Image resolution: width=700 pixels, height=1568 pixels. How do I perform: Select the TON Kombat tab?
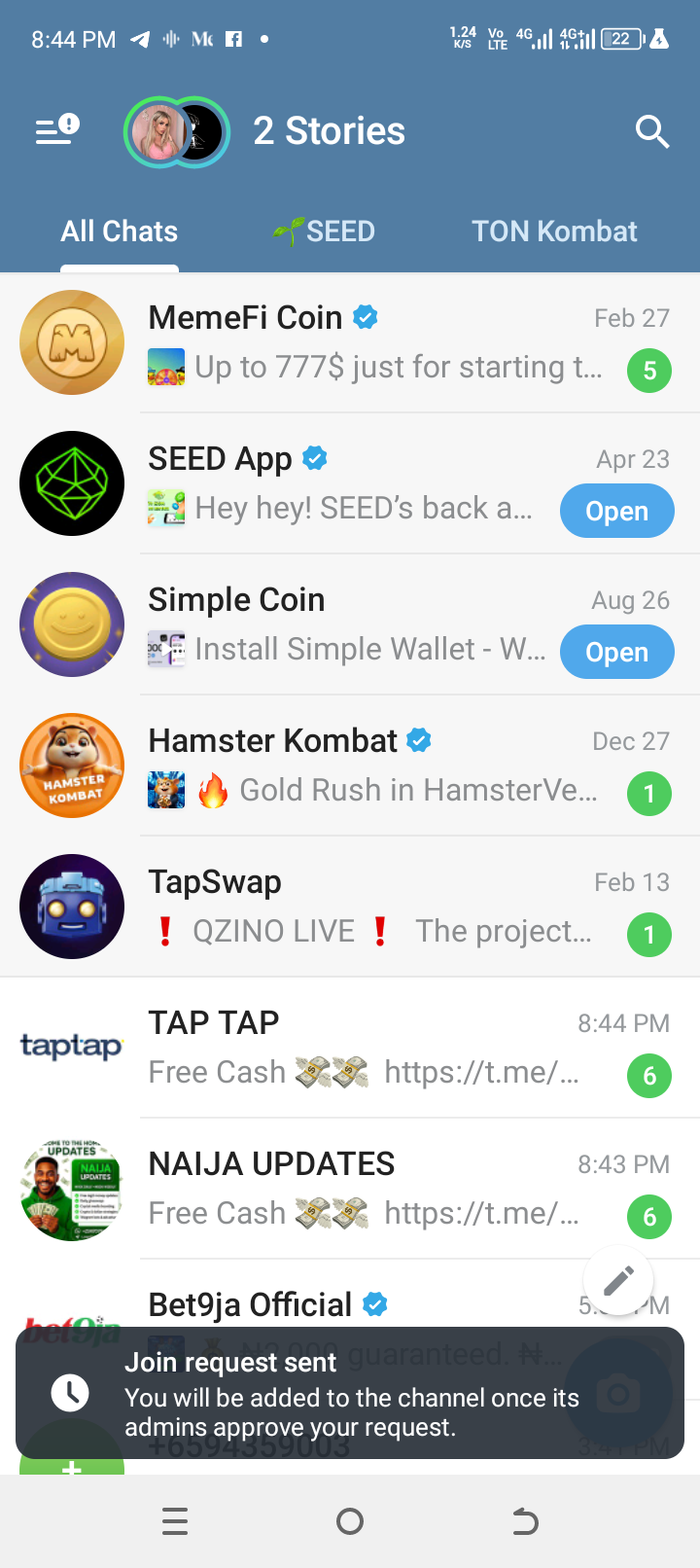pyautogui.click(x=554, y=232)
